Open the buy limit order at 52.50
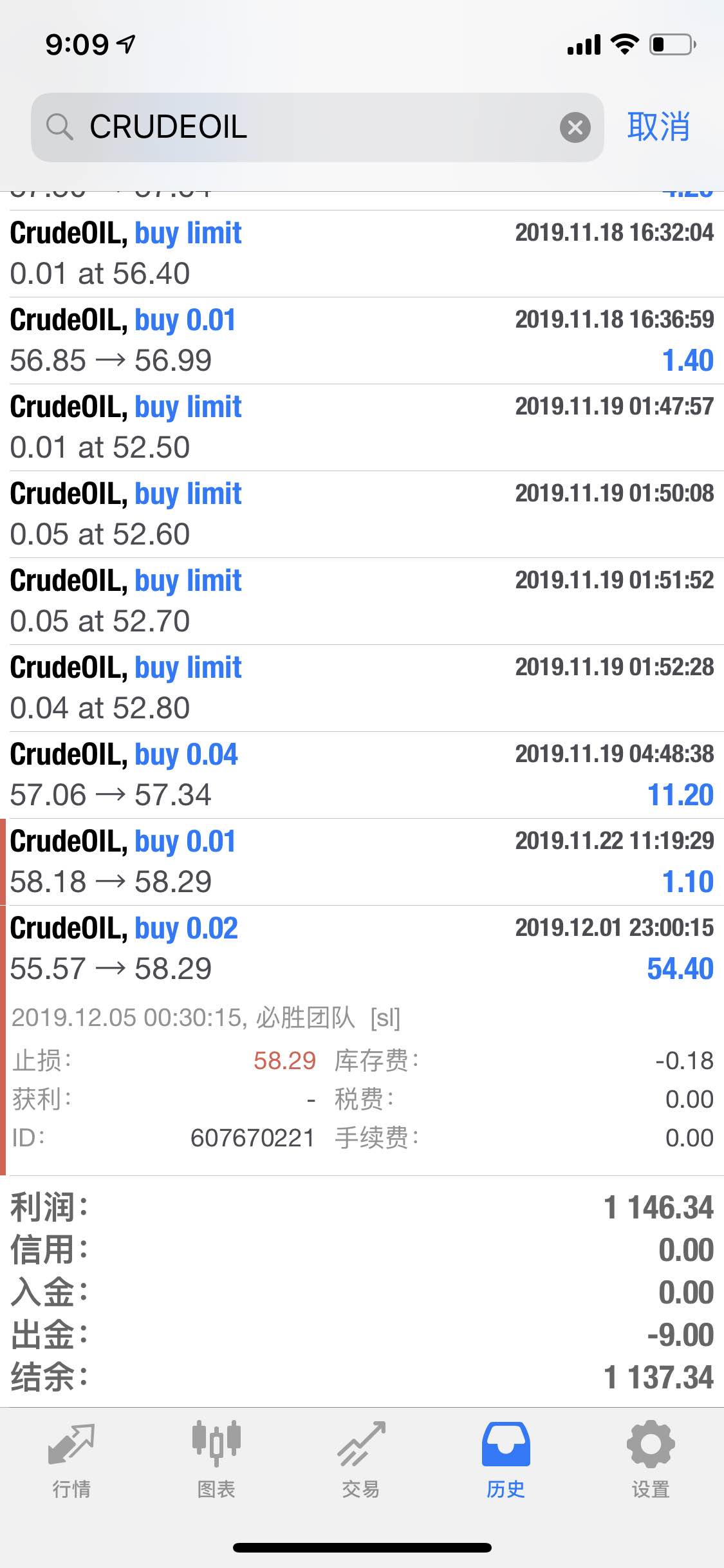Screen dimensions: 724x1568 [362, 427]
